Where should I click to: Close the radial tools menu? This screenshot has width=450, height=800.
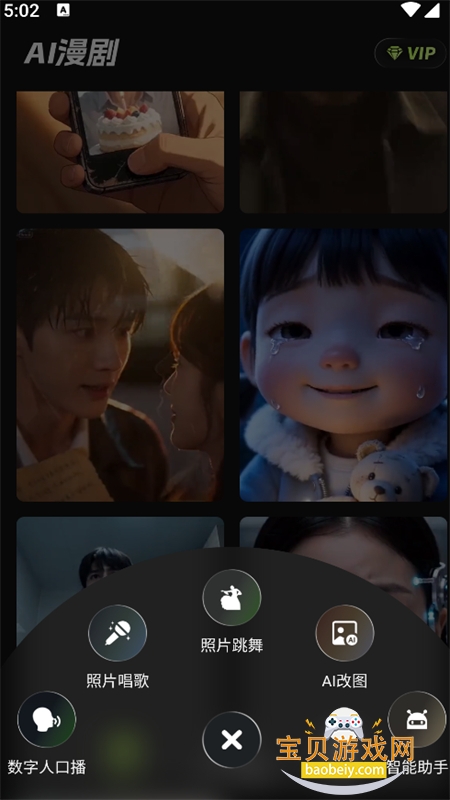pos(232,740)
